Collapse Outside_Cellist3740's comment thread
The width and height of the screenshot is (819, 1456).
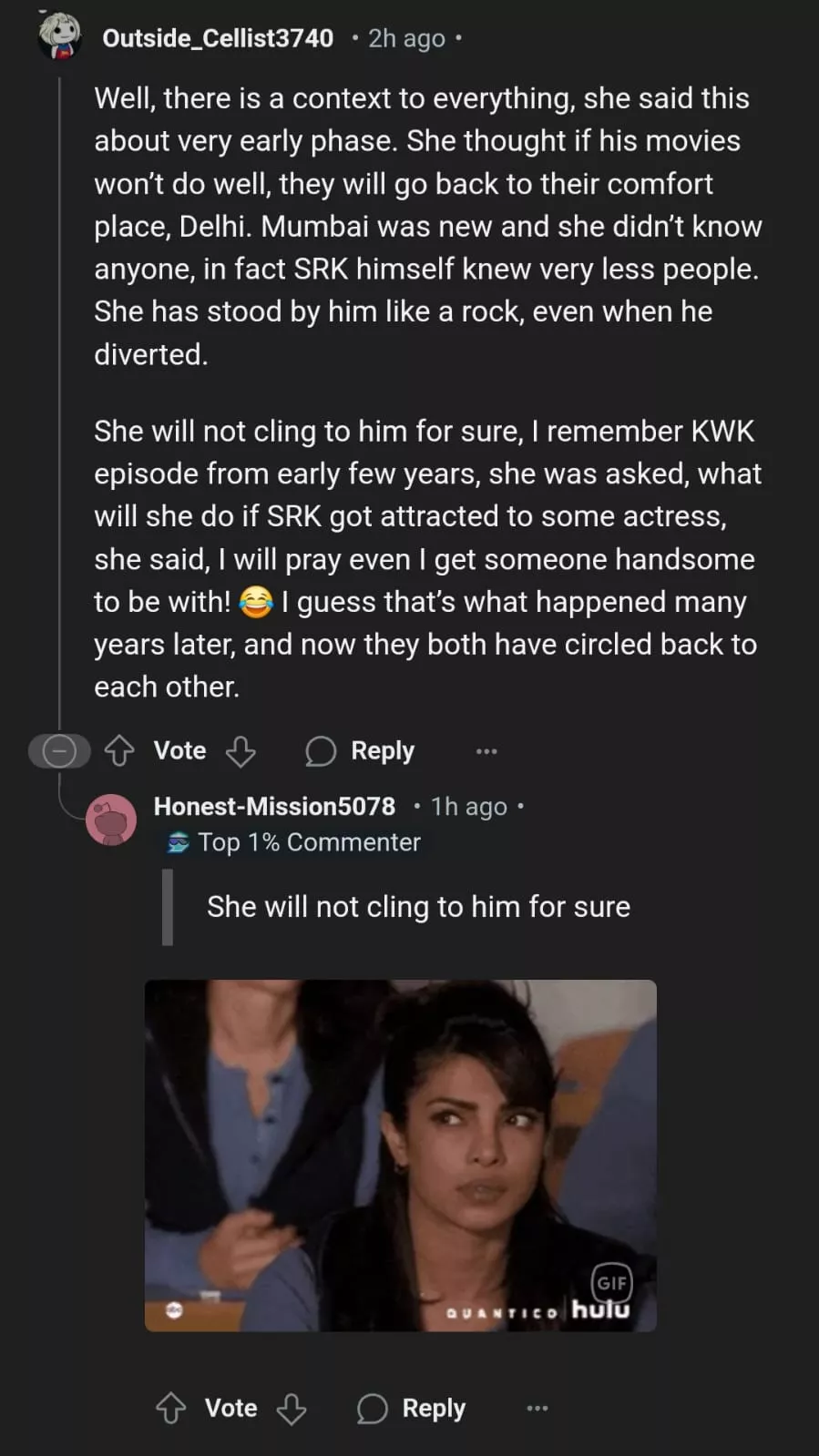tap(59, 751)
